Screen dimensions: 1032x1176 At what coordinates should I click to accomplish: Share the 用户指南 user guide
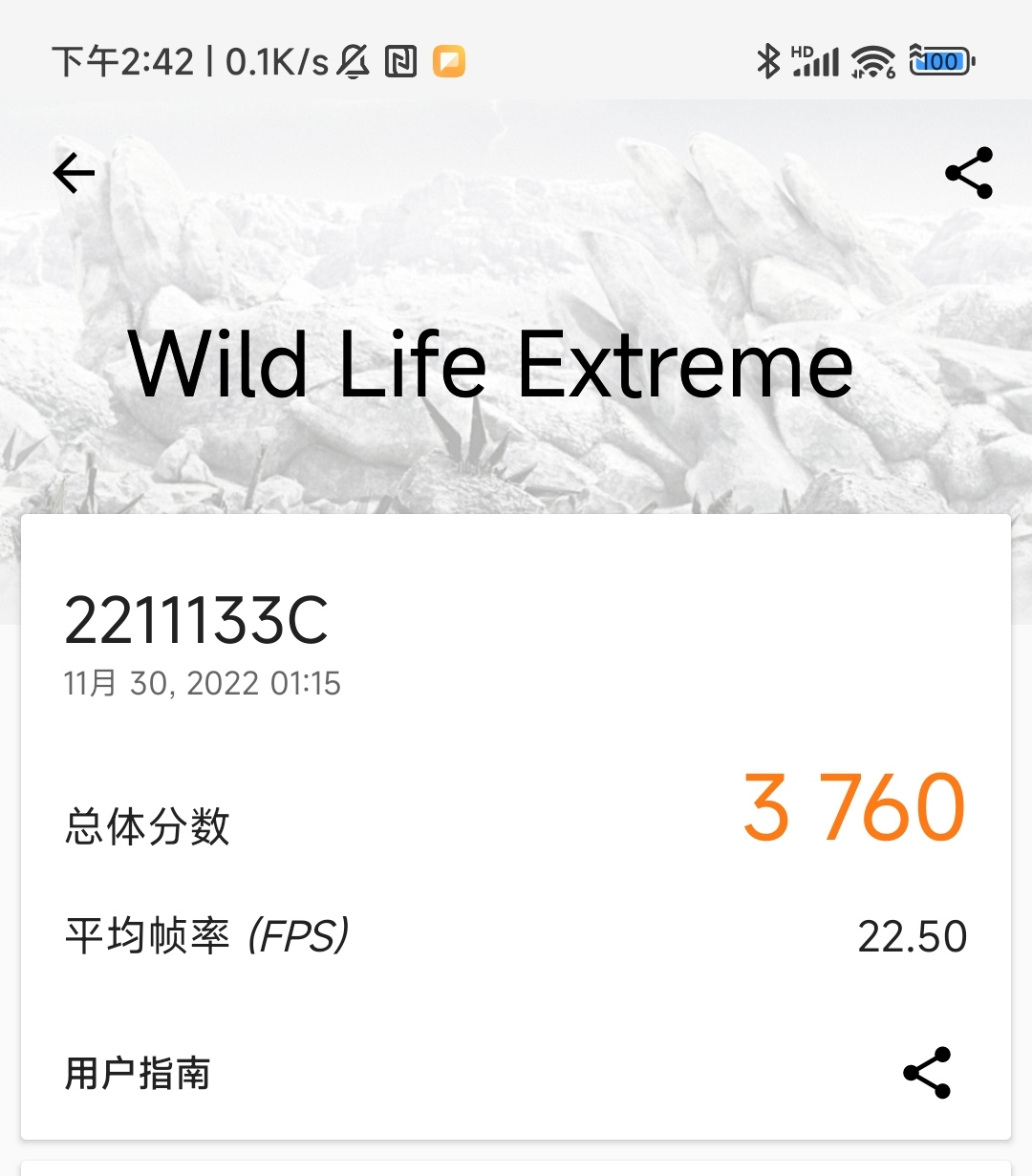(x=927, y=1073)
